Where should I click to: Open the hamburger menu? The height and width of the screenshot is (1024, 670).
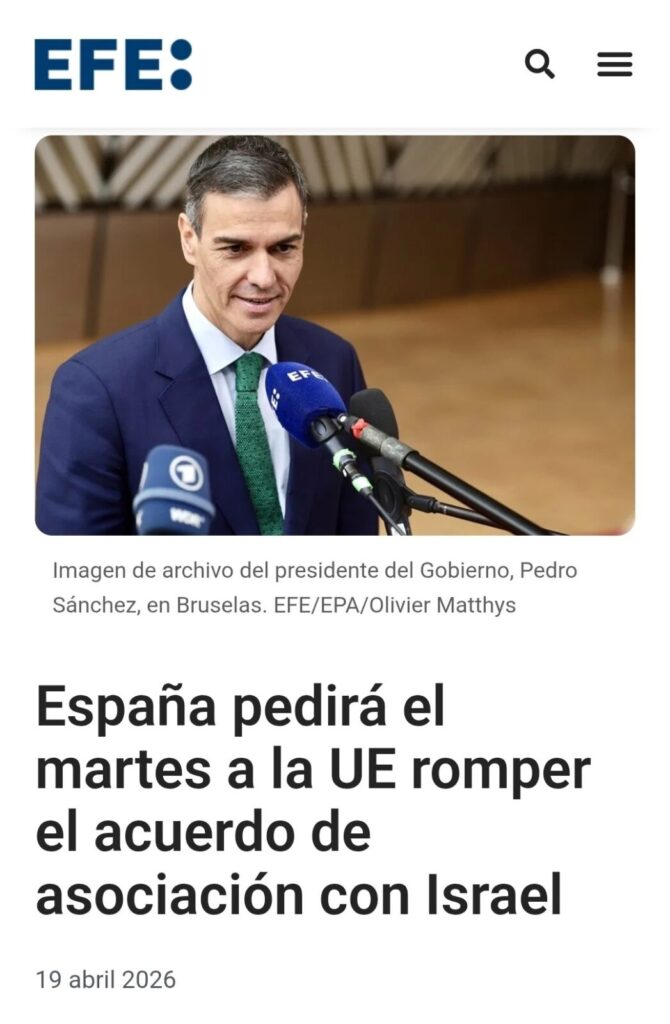click(x=614, y=64)
